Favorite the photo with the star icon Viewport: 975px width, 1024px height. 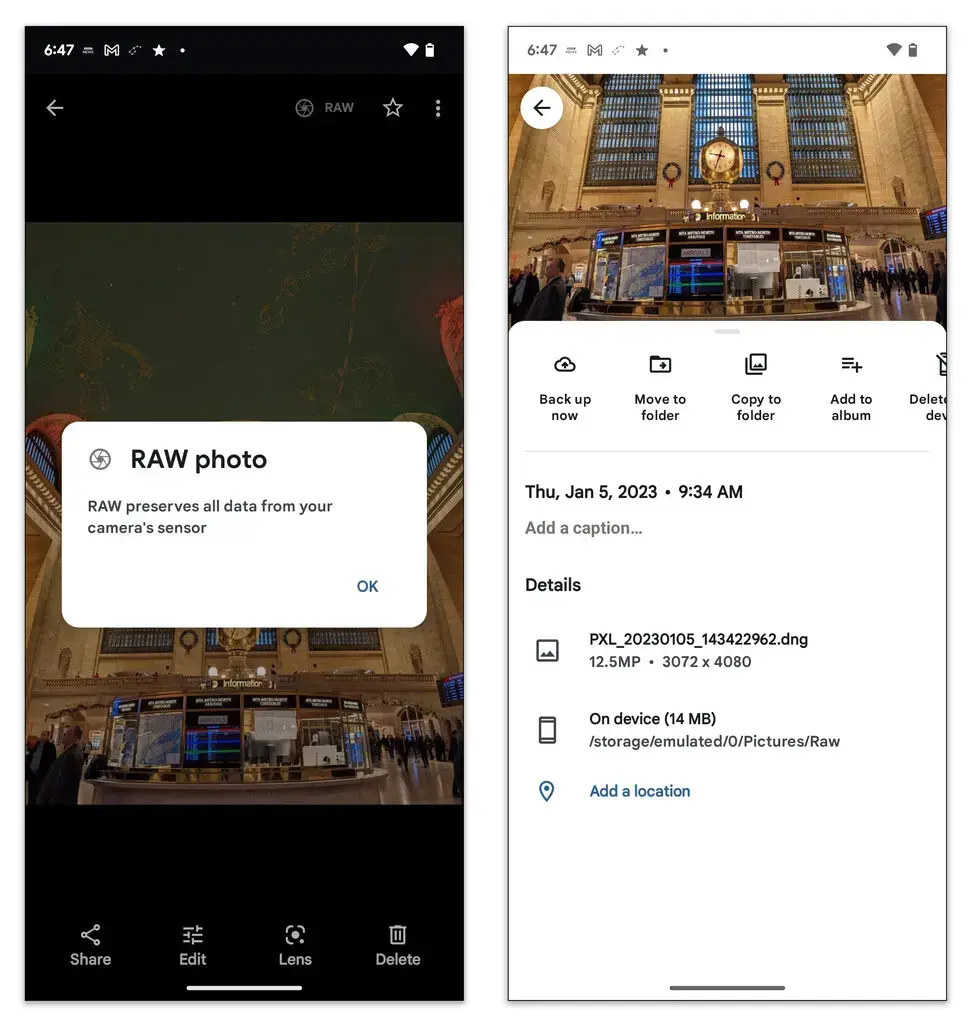393,108
